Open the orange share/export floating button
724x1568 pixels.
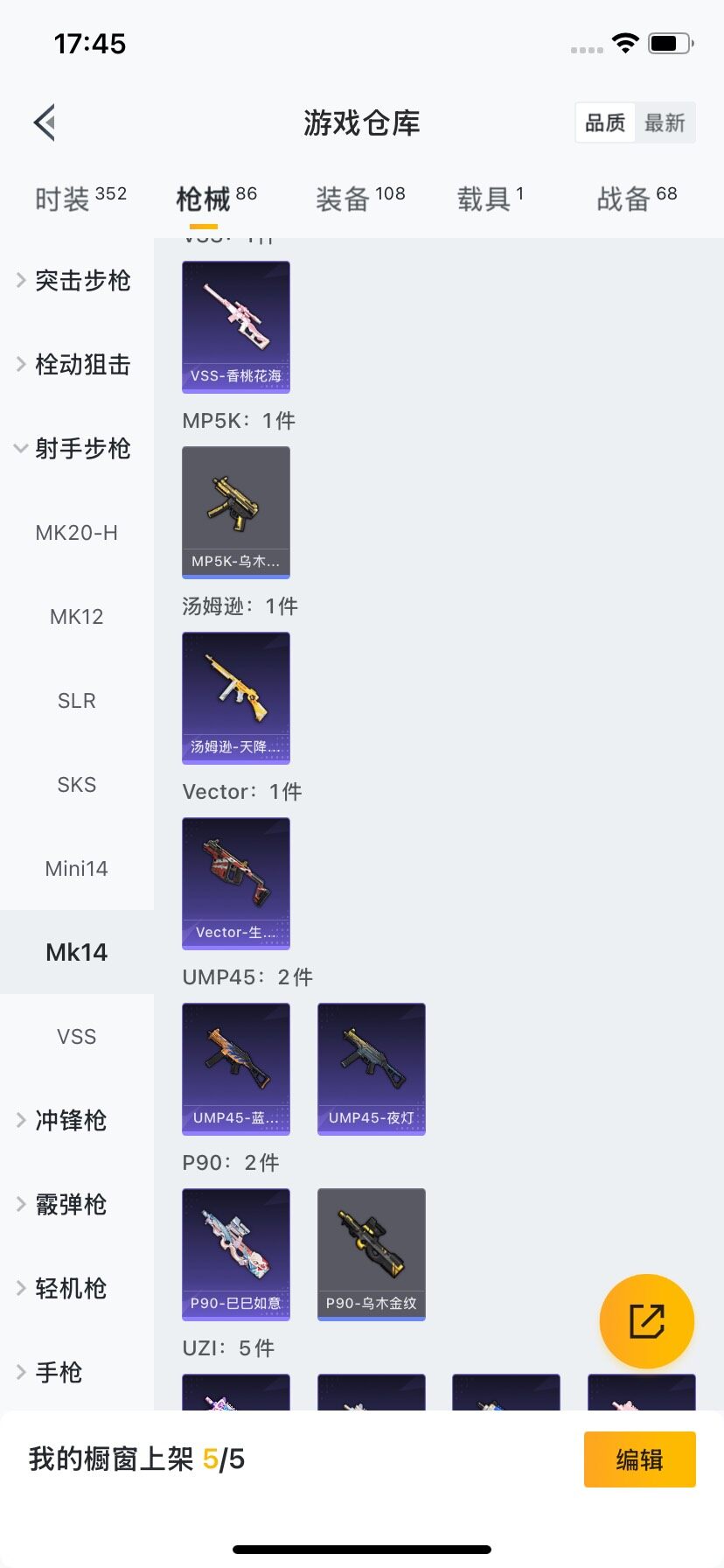(x=646, y=1320)
